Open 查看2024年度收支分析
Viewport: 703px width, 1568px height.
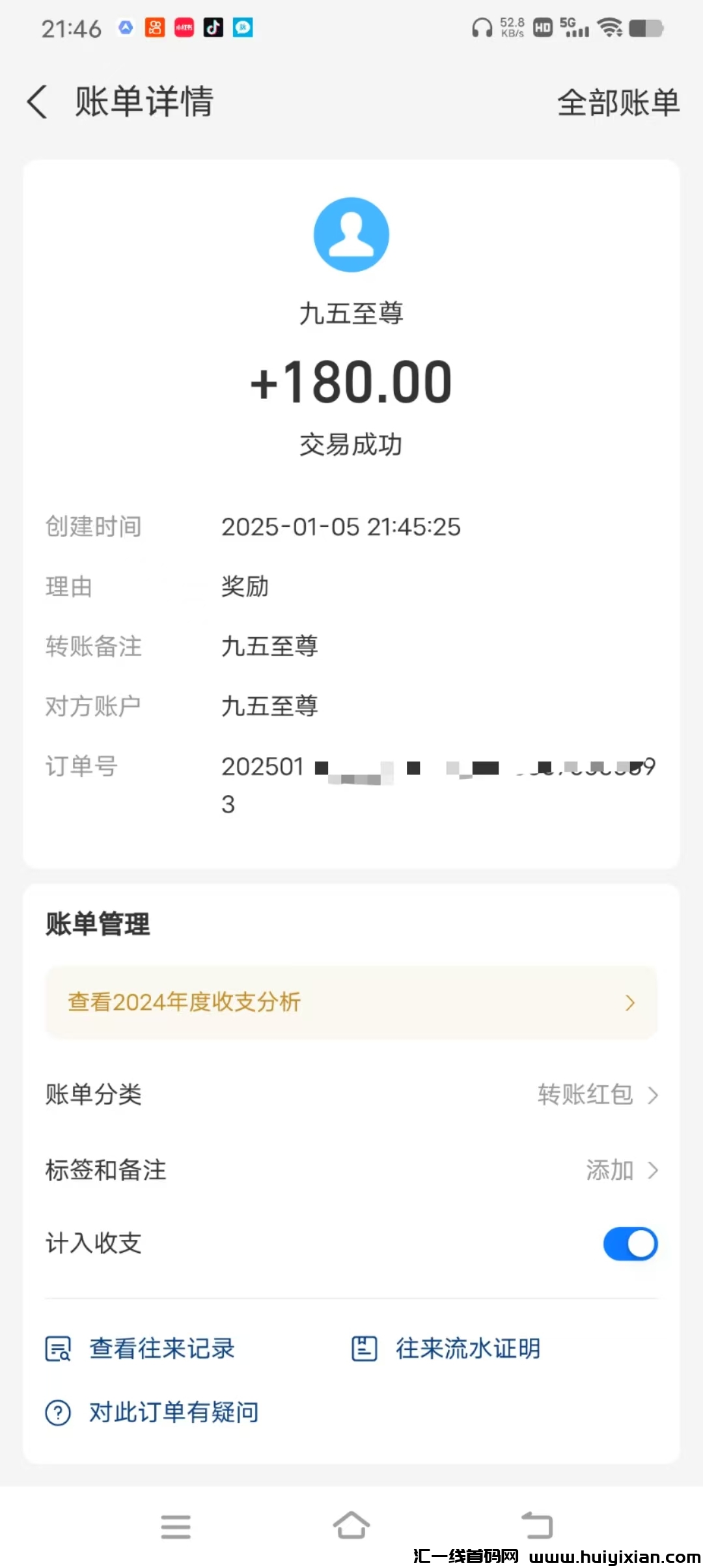tap(184, 1003)
